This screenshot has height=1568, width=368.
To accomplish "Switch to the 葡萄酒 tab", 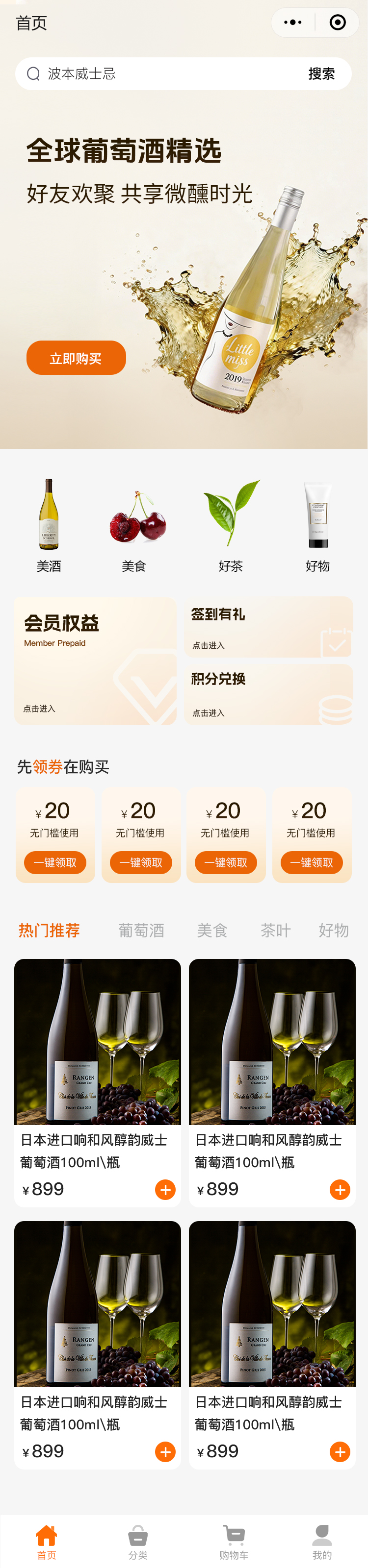I will 141,930.
